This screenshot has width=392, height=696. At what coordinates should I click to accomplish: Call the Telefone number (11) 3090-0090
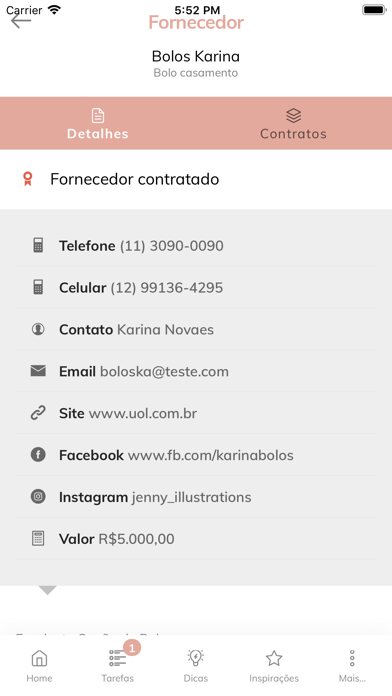click(x=196, y=245)
